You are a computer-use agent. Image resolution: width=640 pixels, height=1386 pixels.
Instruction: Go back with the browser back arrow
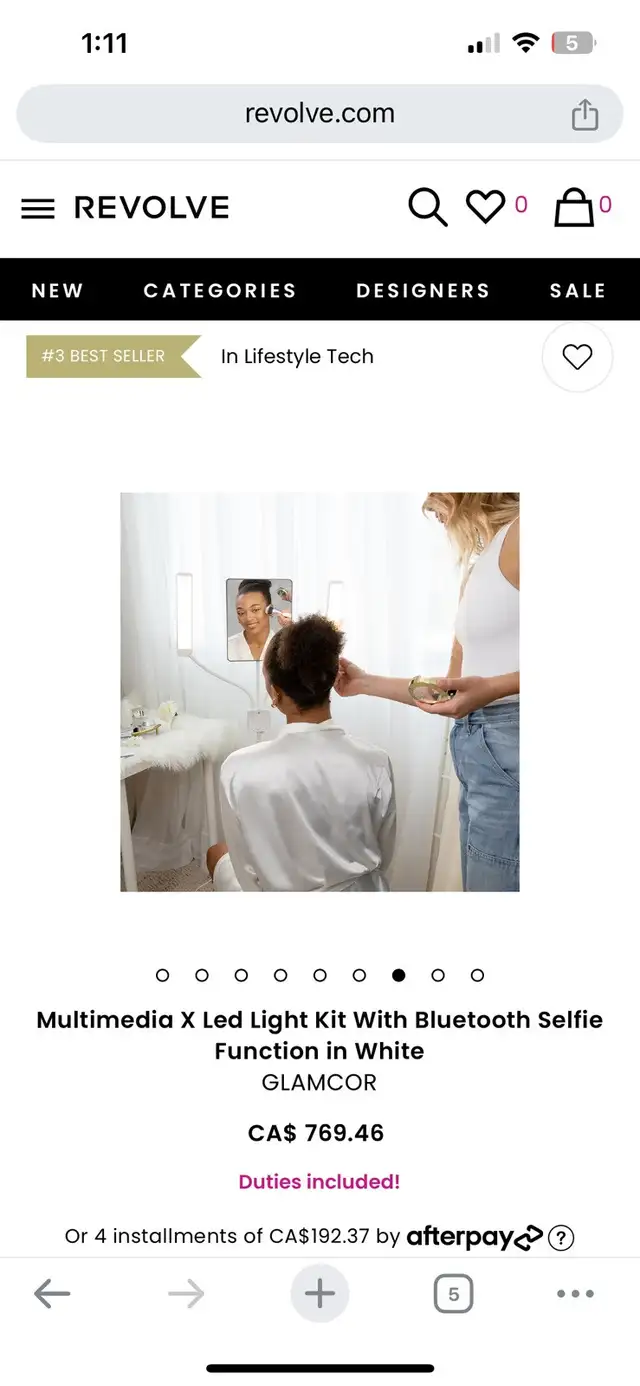click(x=52, y=1294)
